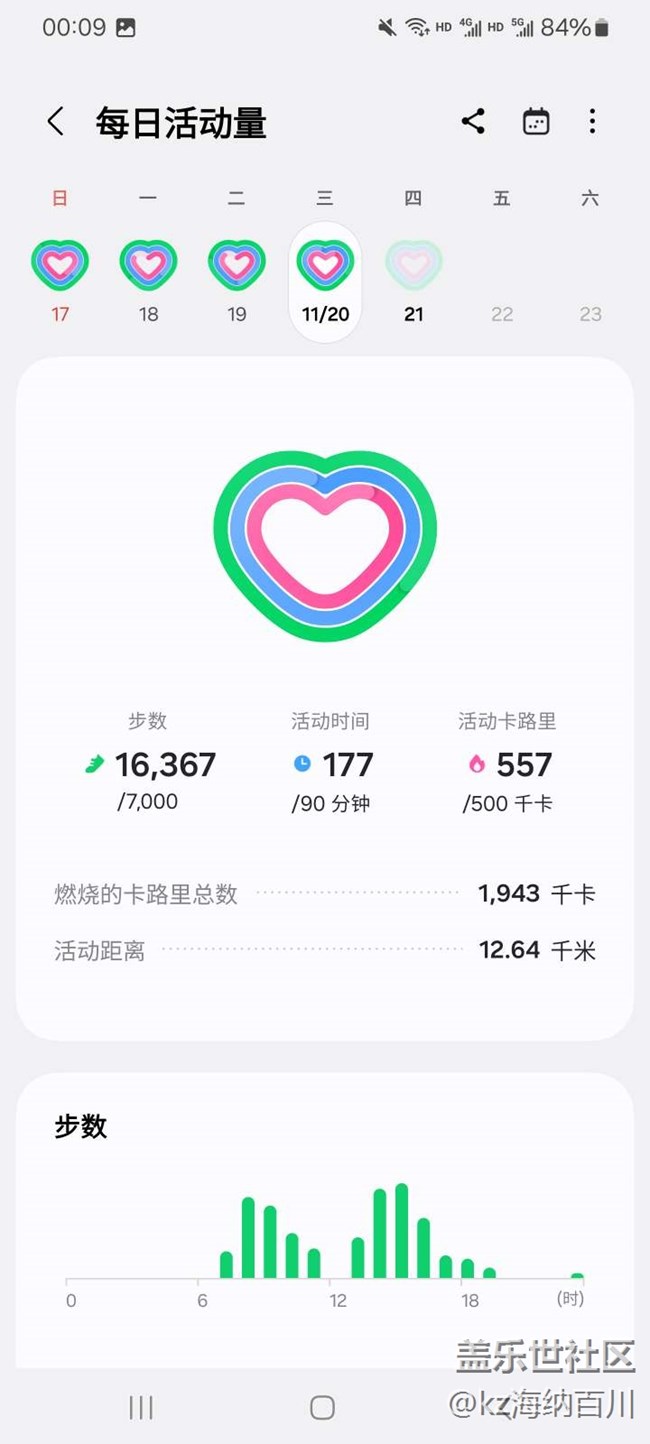Open the calendar date picker
Image resolution: width=650 pixels, height=1444 pixels.
(536, 122)
